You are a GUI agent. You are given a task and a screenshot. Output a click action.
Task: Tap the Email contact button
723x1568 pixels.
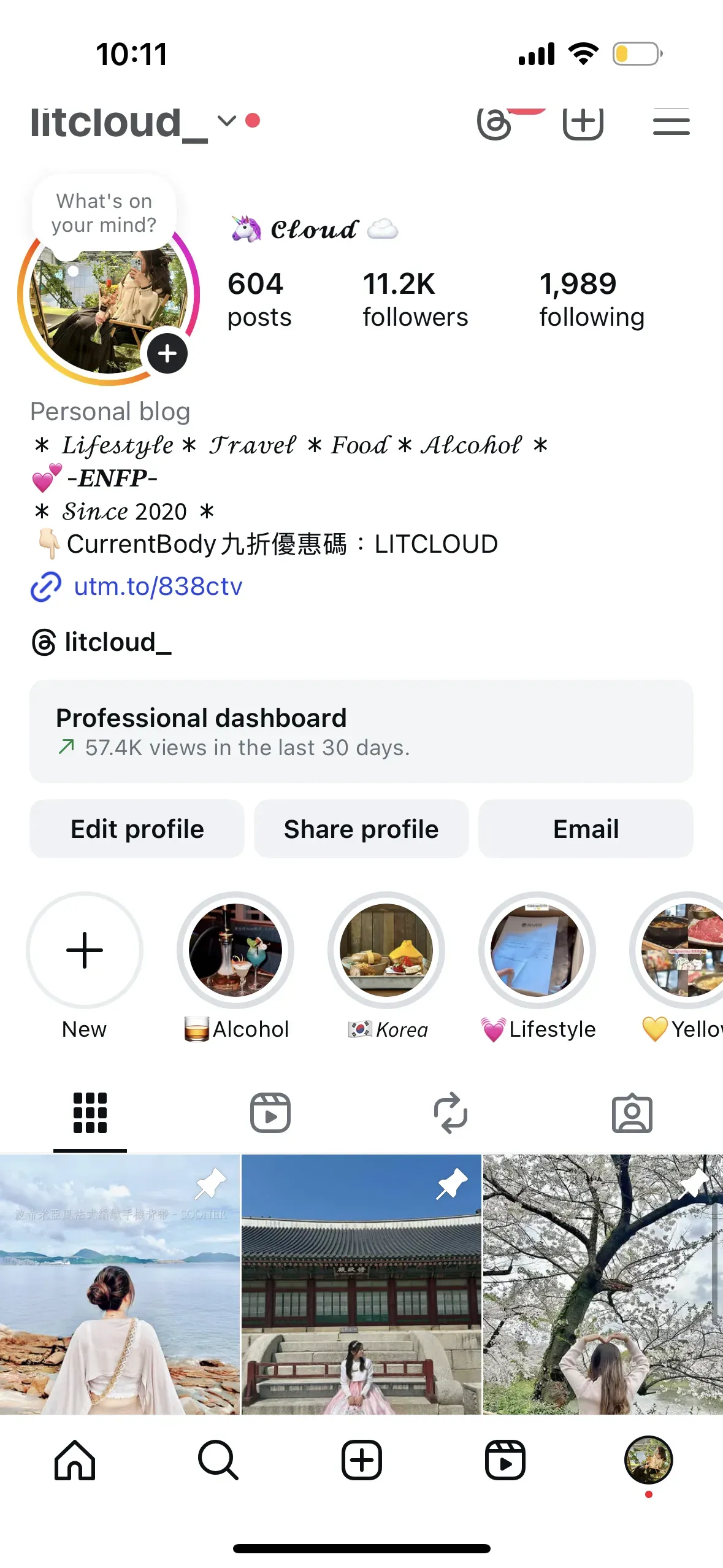(x=586, y=829)
